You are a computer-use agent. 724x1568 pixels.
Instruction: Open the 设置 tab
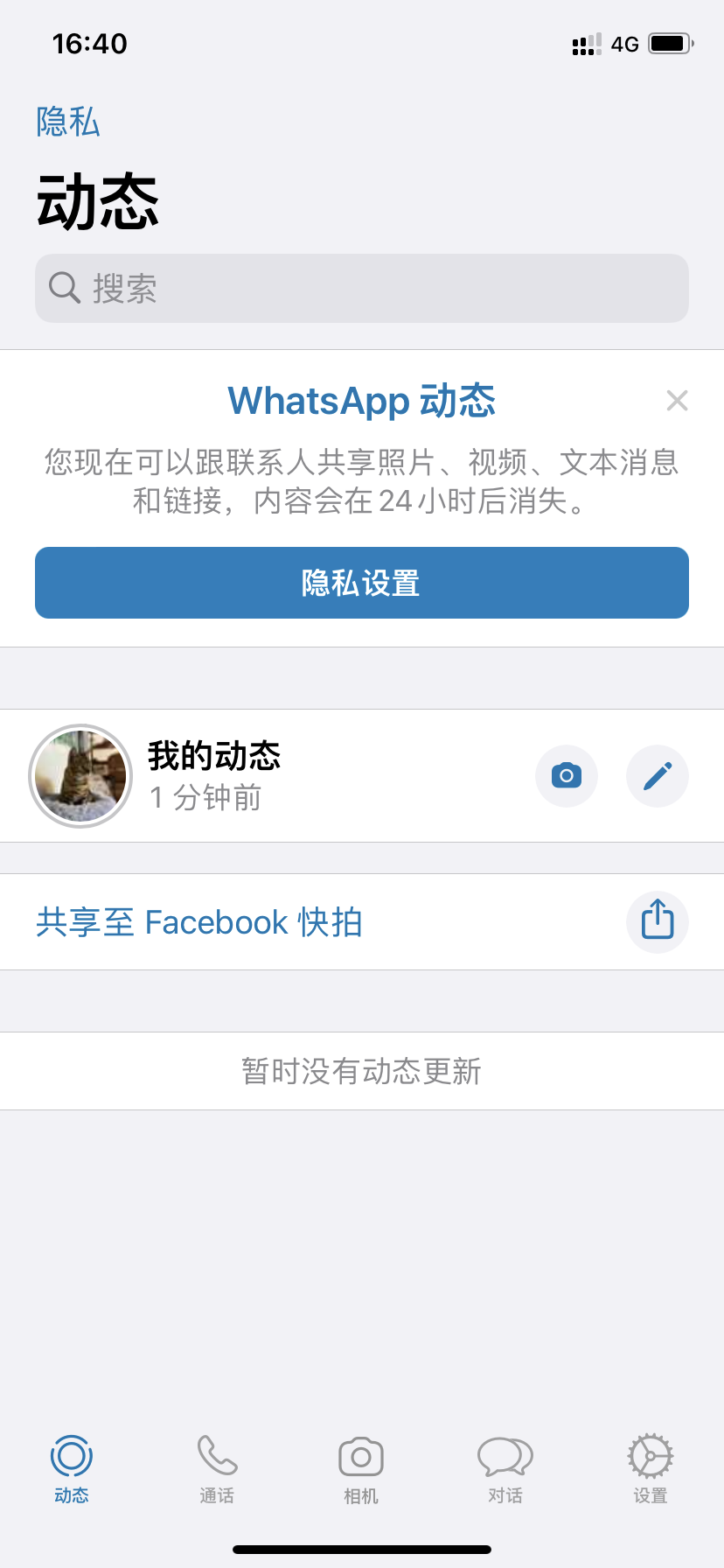(651, 1468)
